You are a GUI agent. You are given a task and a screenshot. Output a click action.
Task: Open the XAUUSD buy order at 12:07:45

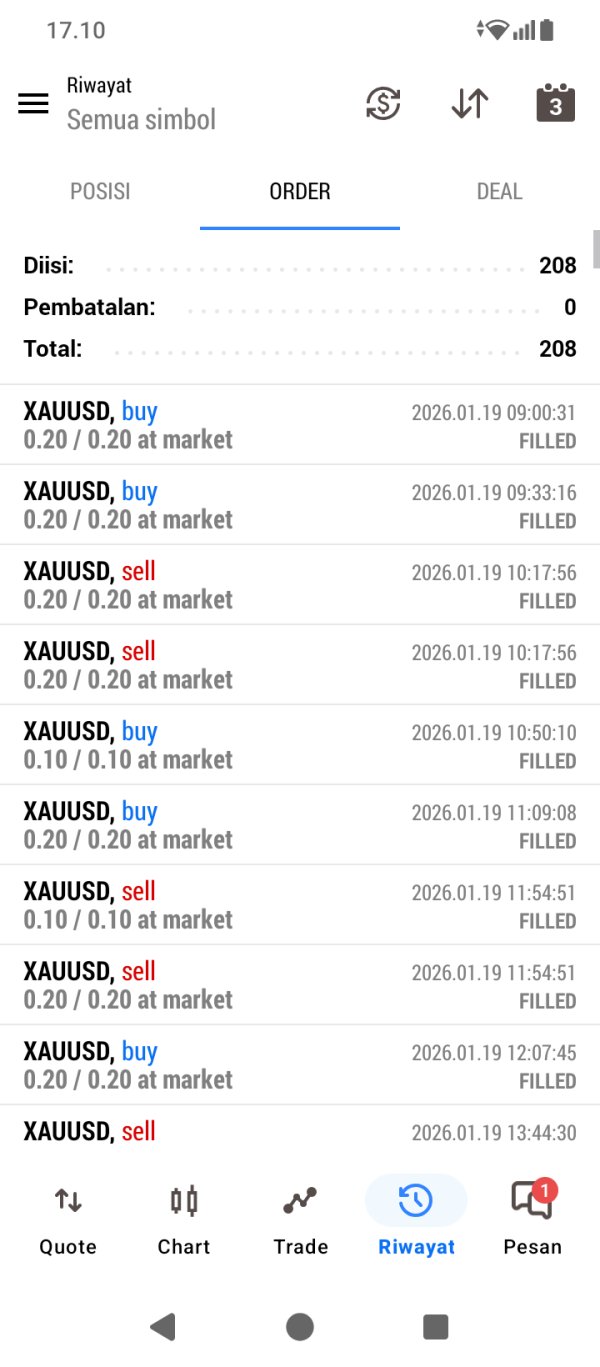point(300,1065)
